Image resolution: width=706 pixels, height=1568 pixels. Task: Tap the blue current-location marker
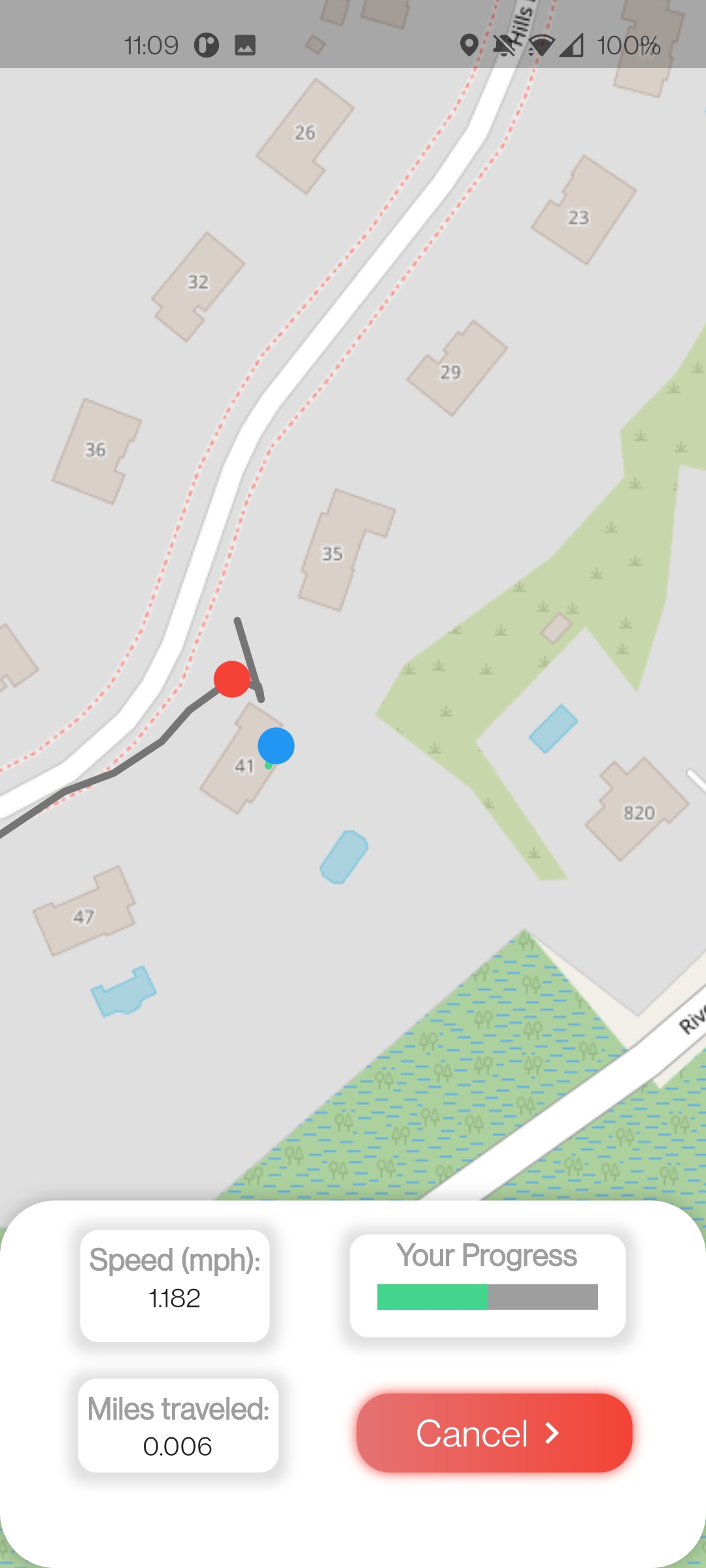[276, 745]
